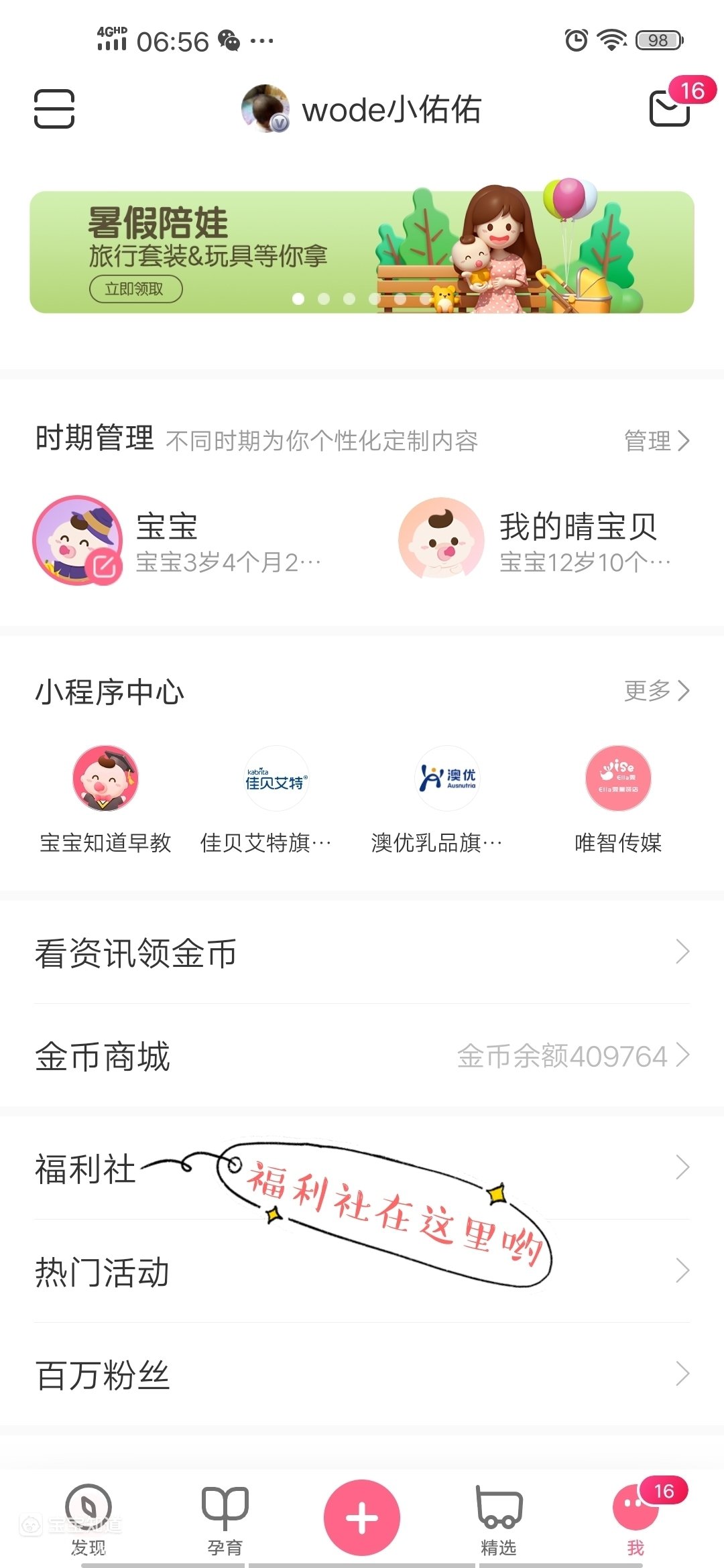
Task: Open 看资讯领金币 row
Action: [x=362, y=952]
